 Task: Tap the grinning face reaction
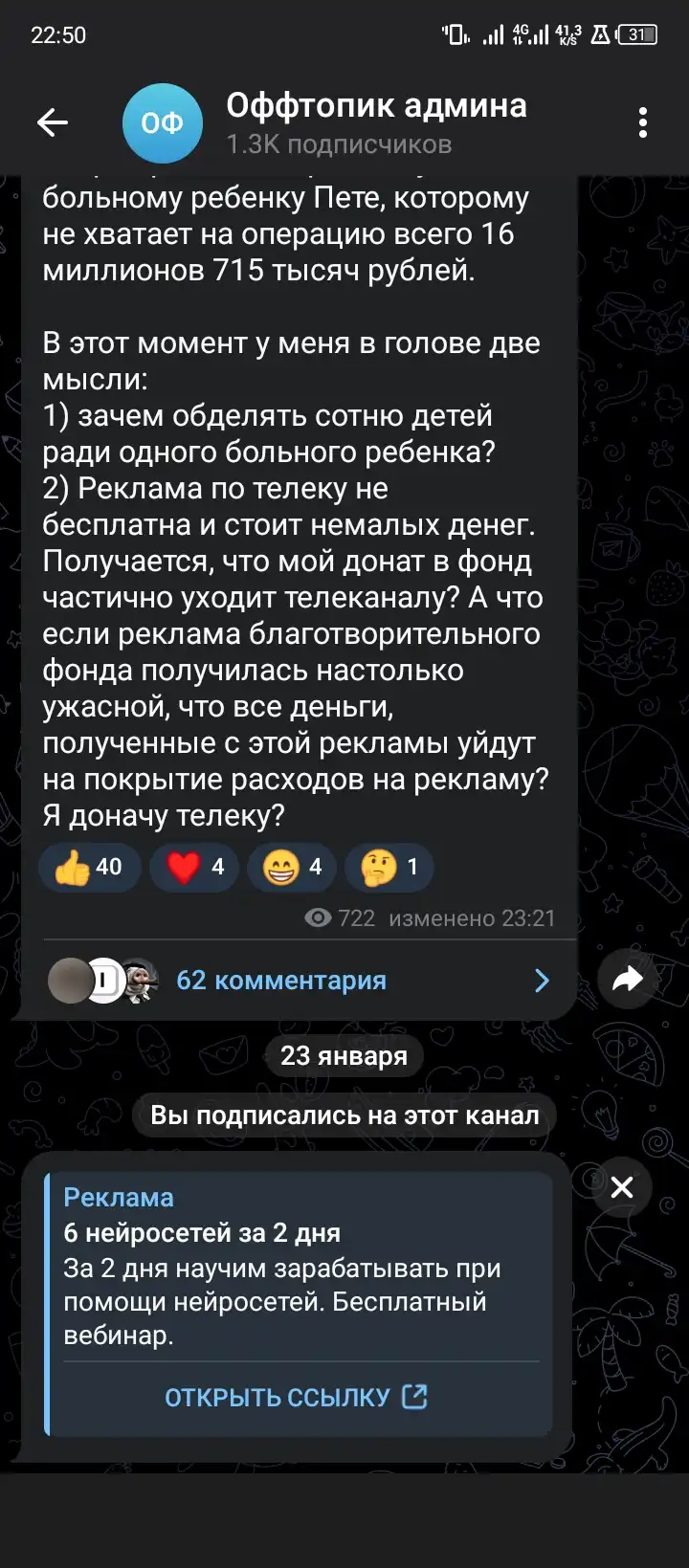click(292, 868)
